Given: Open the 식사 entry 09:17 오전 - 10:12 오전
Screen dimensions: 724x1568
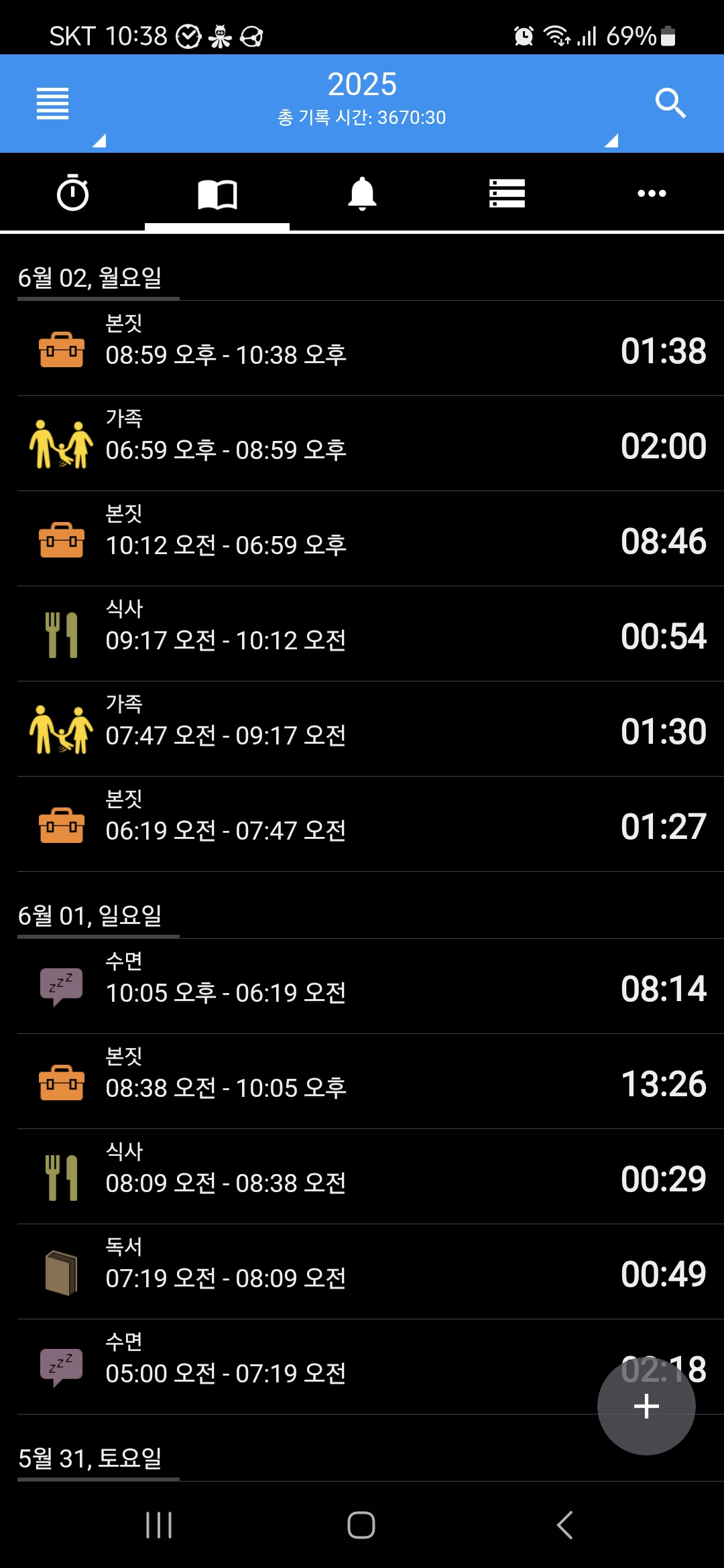Looking at the screenshot, I should (x=362, y=634).
